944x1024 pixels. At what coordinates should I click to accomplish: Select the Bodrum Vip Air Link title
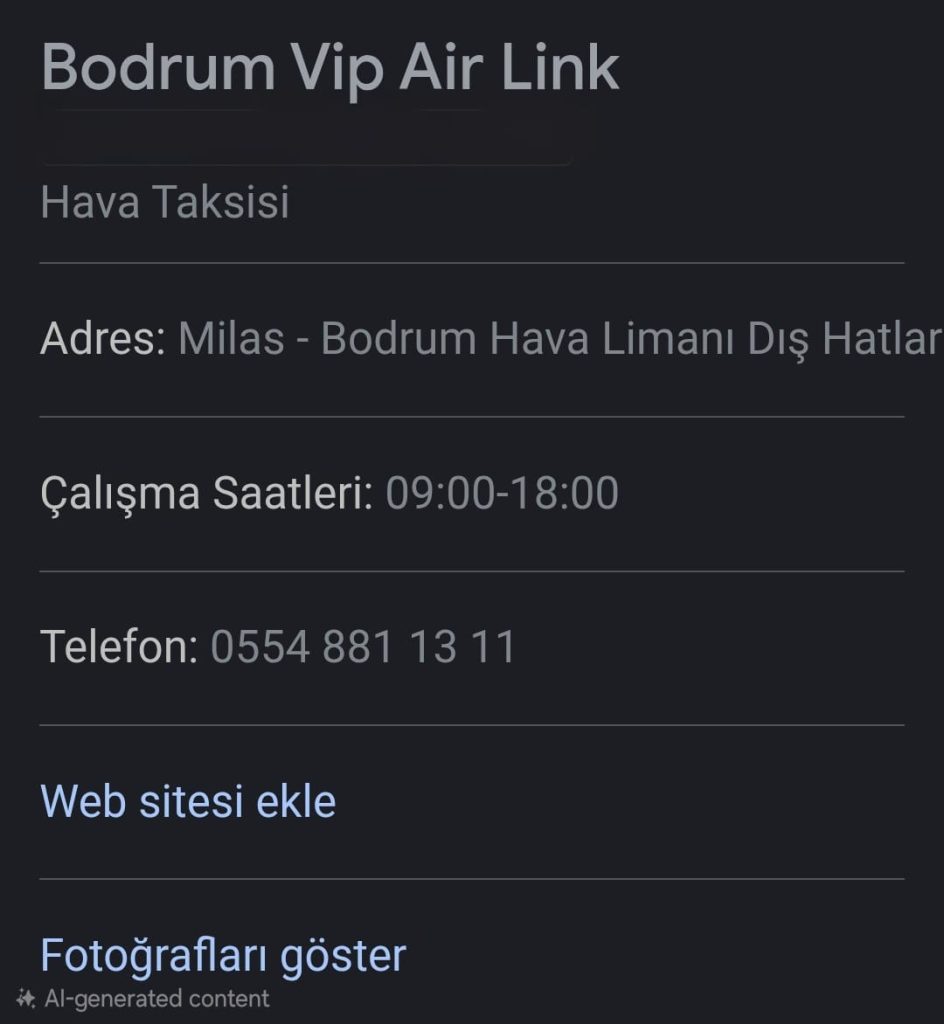tap(330, 67)
